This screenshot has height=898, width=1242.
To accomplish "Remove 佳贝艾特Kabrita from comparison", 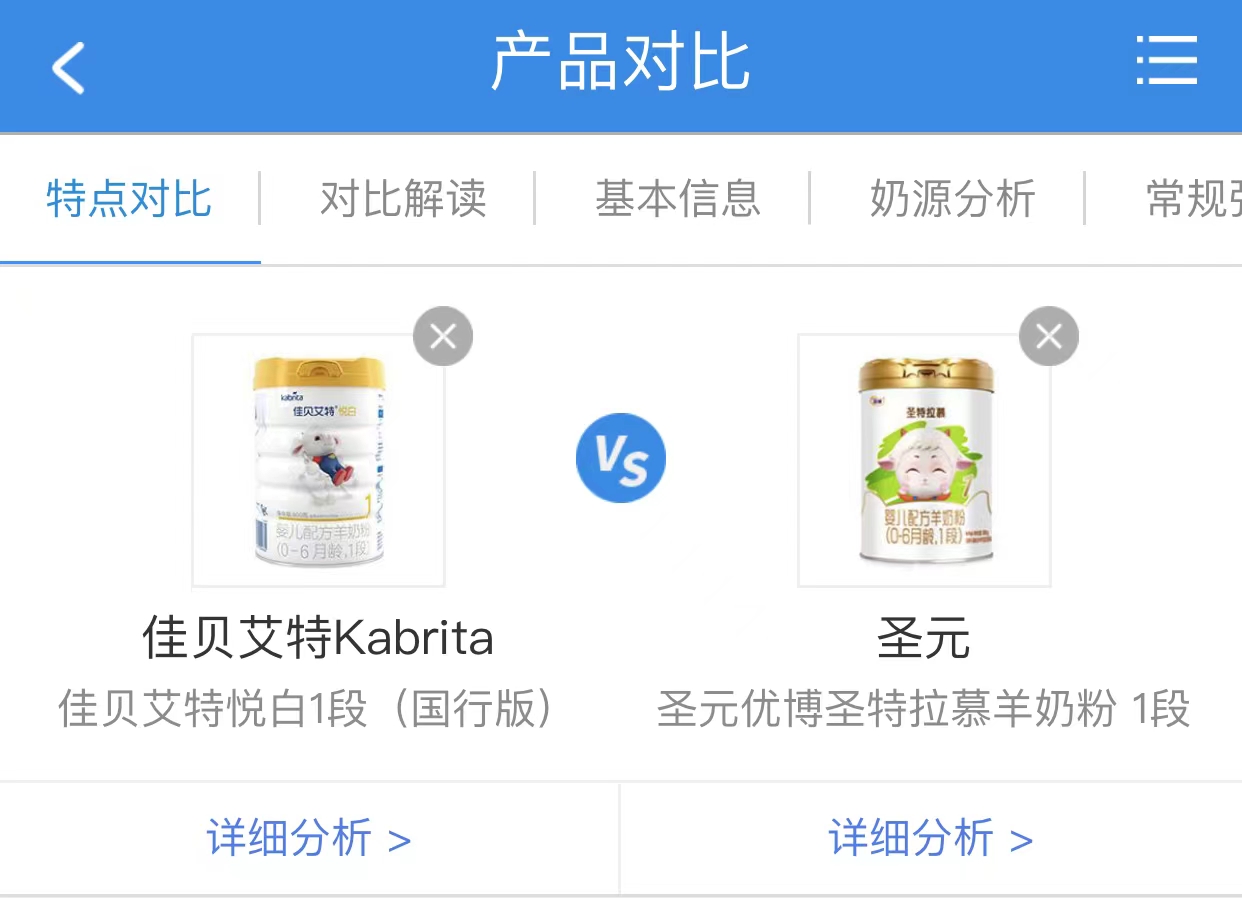I will (x=442, y=336).
